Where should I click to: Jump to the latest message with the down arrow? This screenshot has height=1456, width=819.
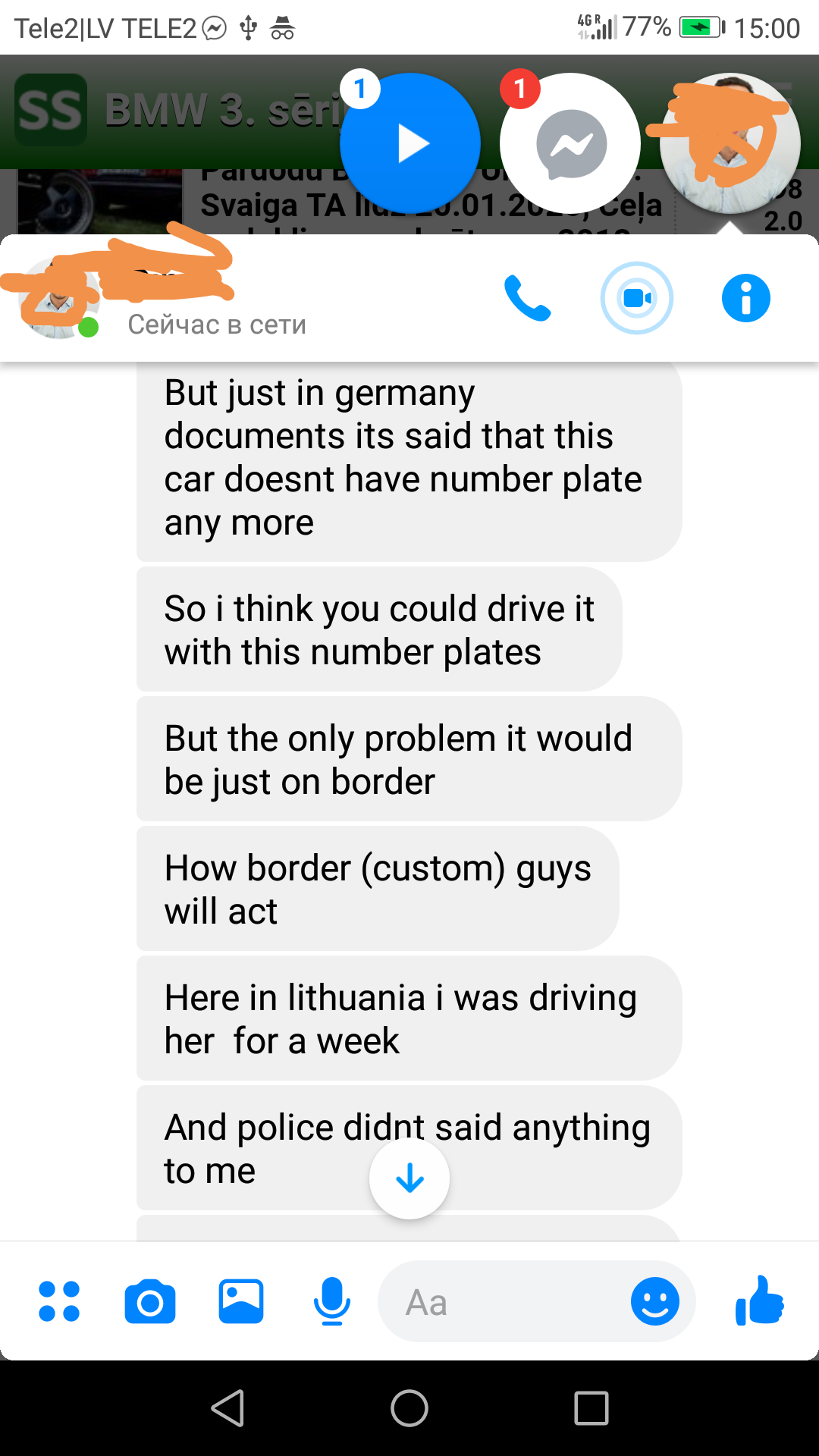click(409, 1178)
